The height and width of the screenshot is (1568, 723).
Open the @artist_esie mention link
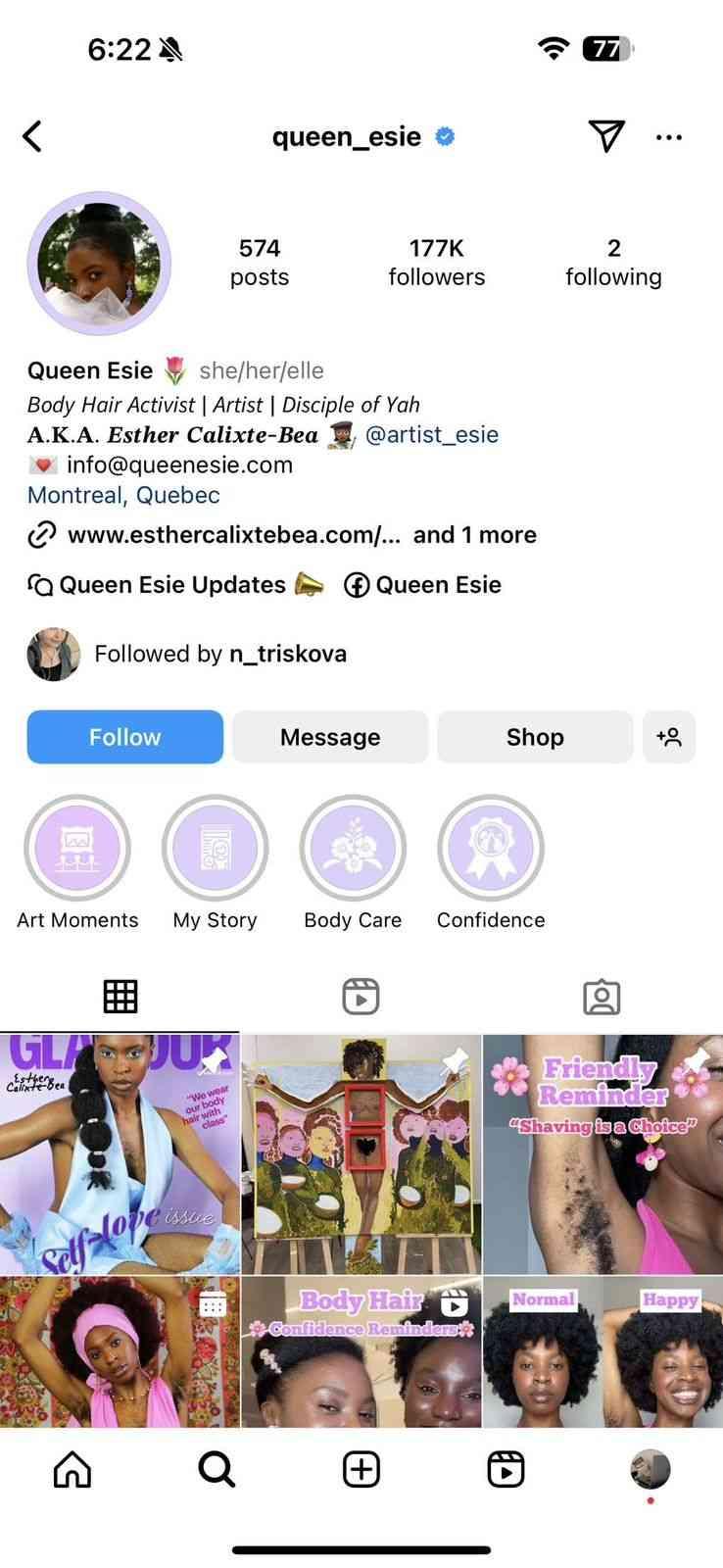click(431, 434)
